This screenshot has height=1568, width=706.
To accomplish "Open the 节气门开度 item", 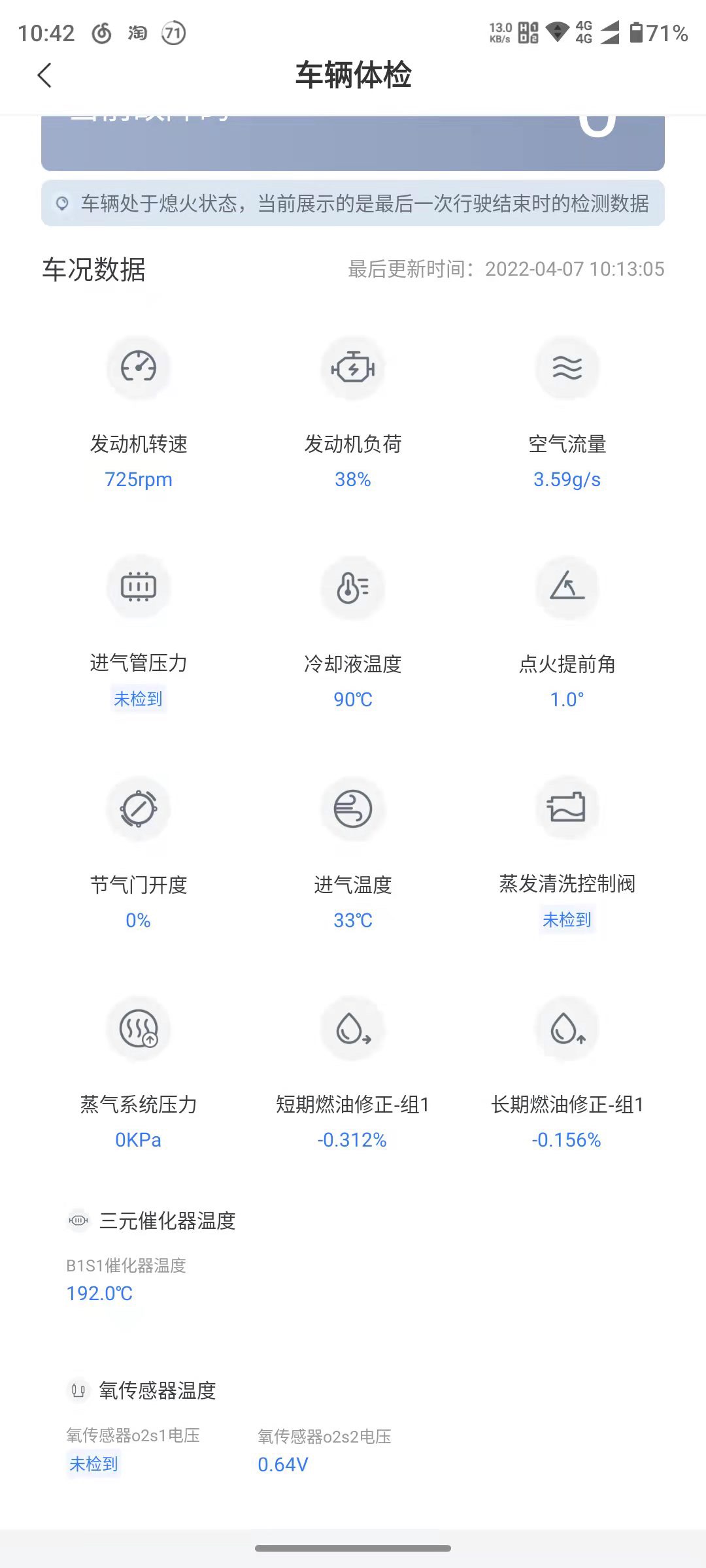I will coord(139,853).
